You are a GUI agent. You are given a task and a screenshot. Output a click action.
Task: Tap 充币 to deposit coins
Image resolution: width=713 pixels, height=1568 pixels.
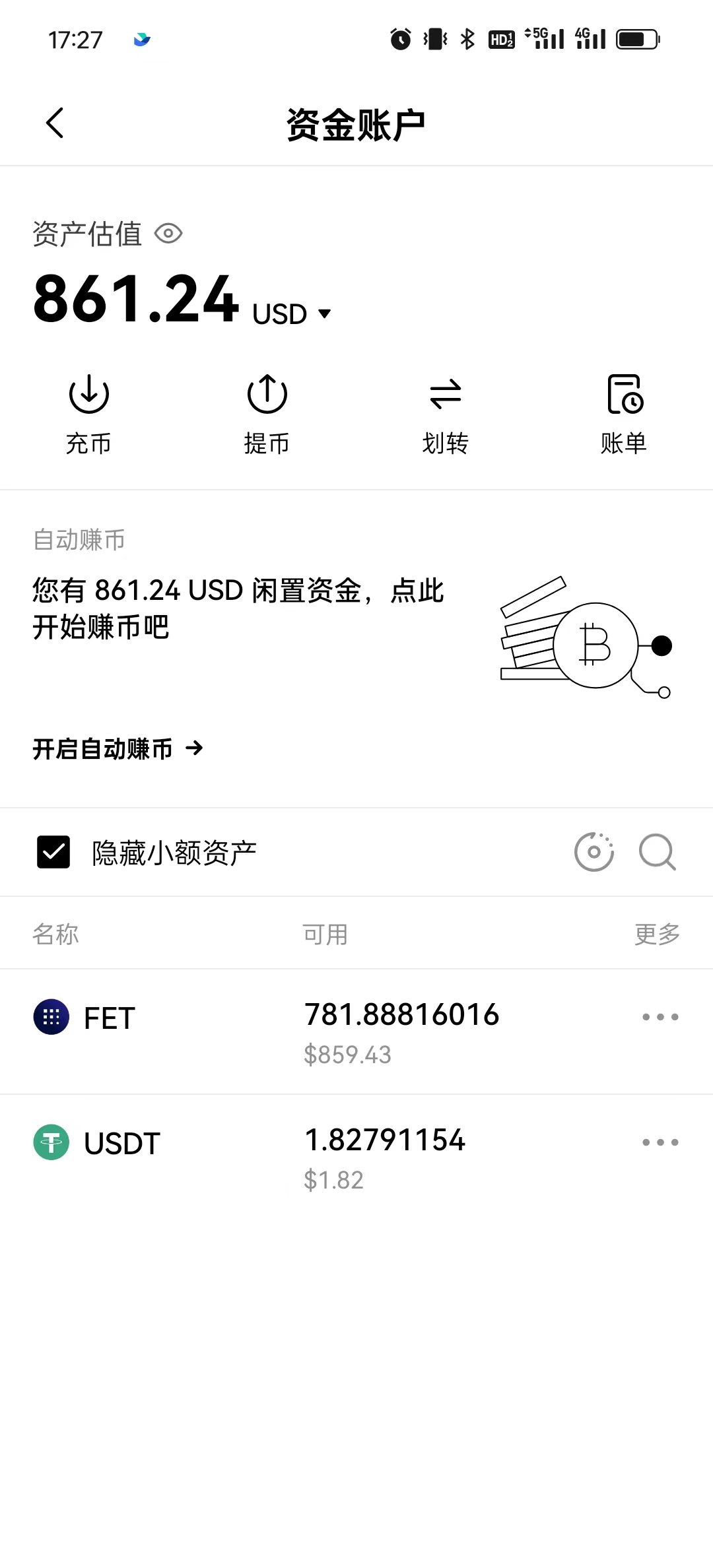[88, 414]
